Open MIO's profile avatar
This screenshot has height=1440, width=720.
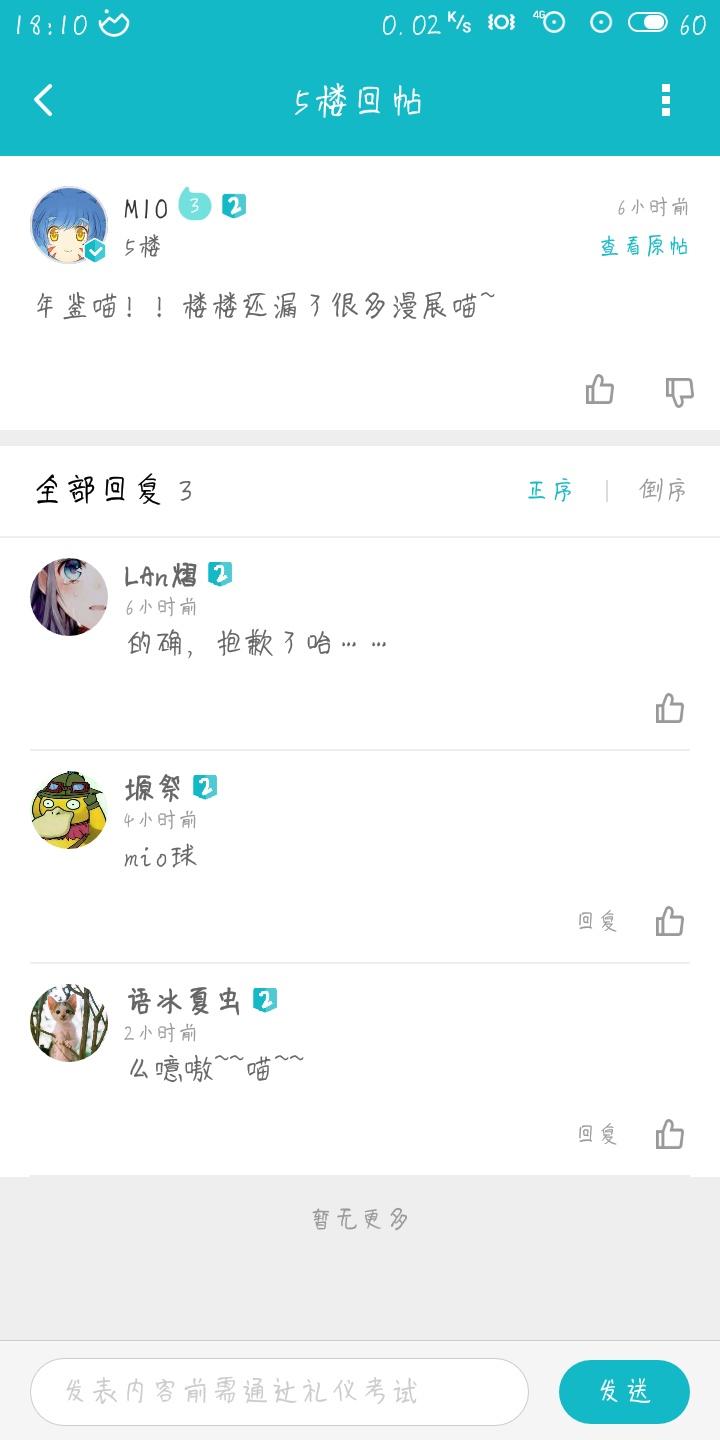[69, 225]
